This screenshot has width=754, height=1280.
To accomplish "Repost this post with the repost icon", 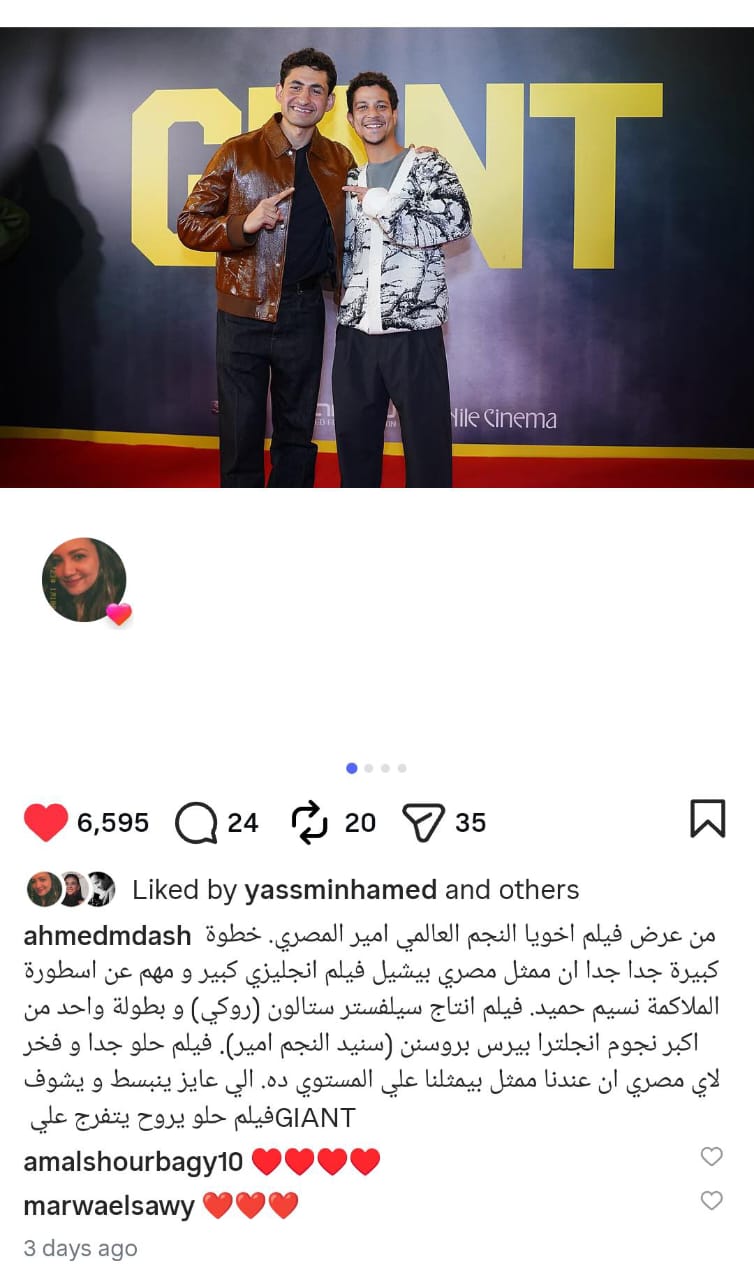I will pyautogui.click(x=309, y=822).
